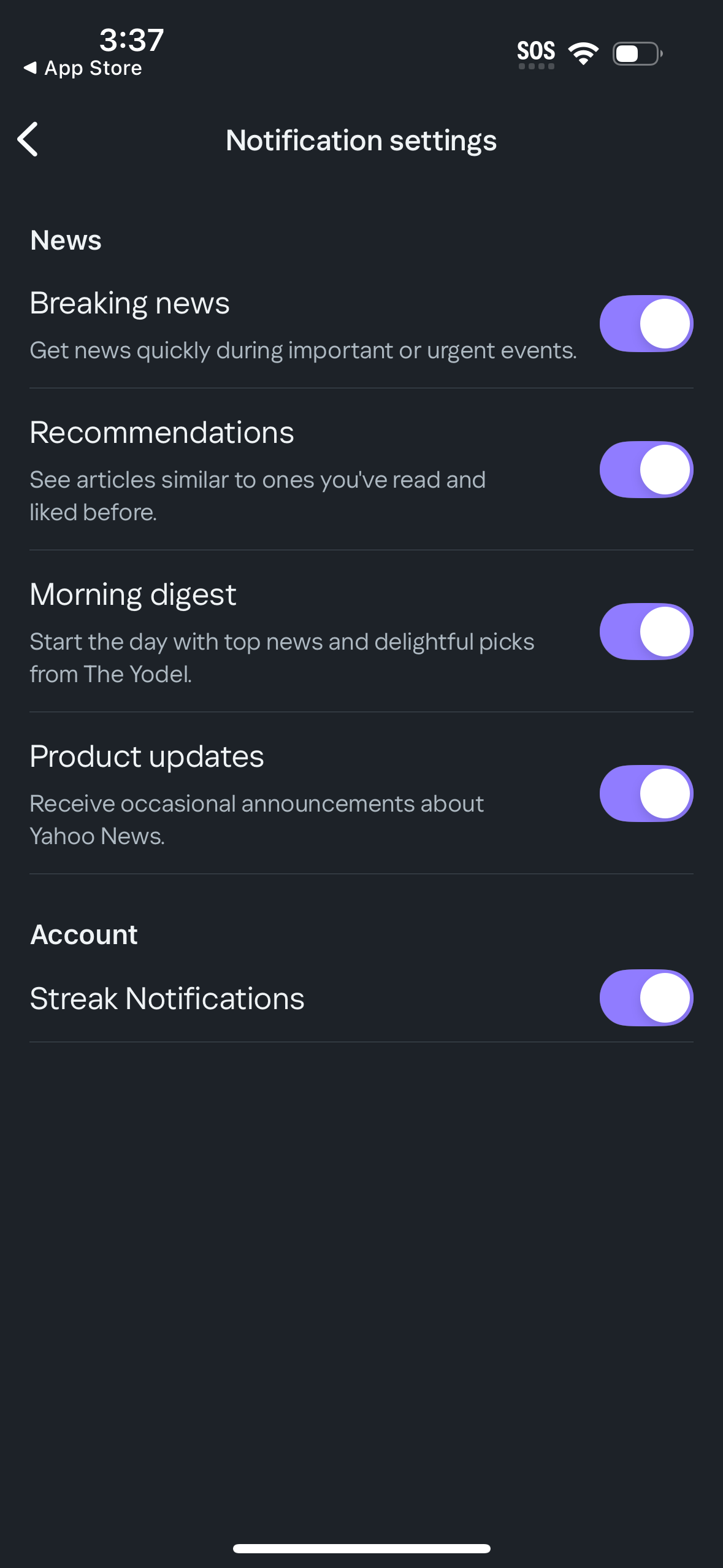
Task: Disable the Recommendations toggle
Action: (646, 469)
